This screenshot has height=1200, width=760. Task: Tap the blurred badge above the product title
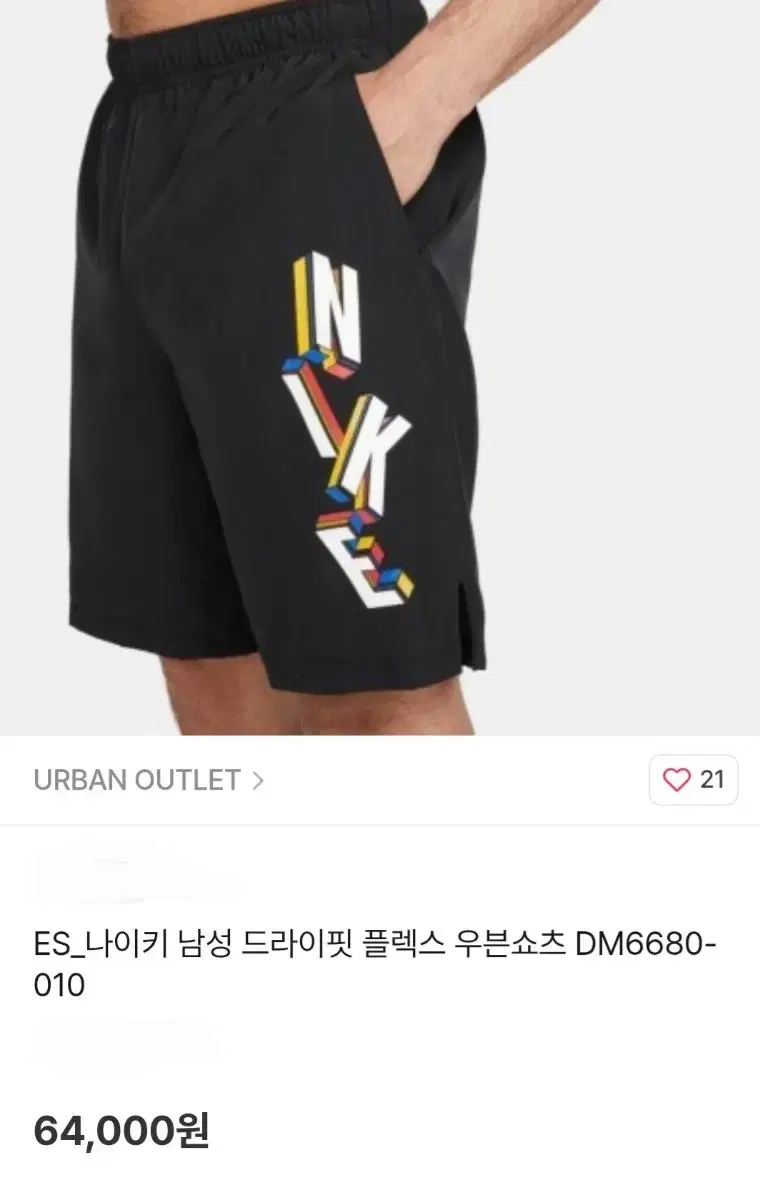click(x=140, y=877)
